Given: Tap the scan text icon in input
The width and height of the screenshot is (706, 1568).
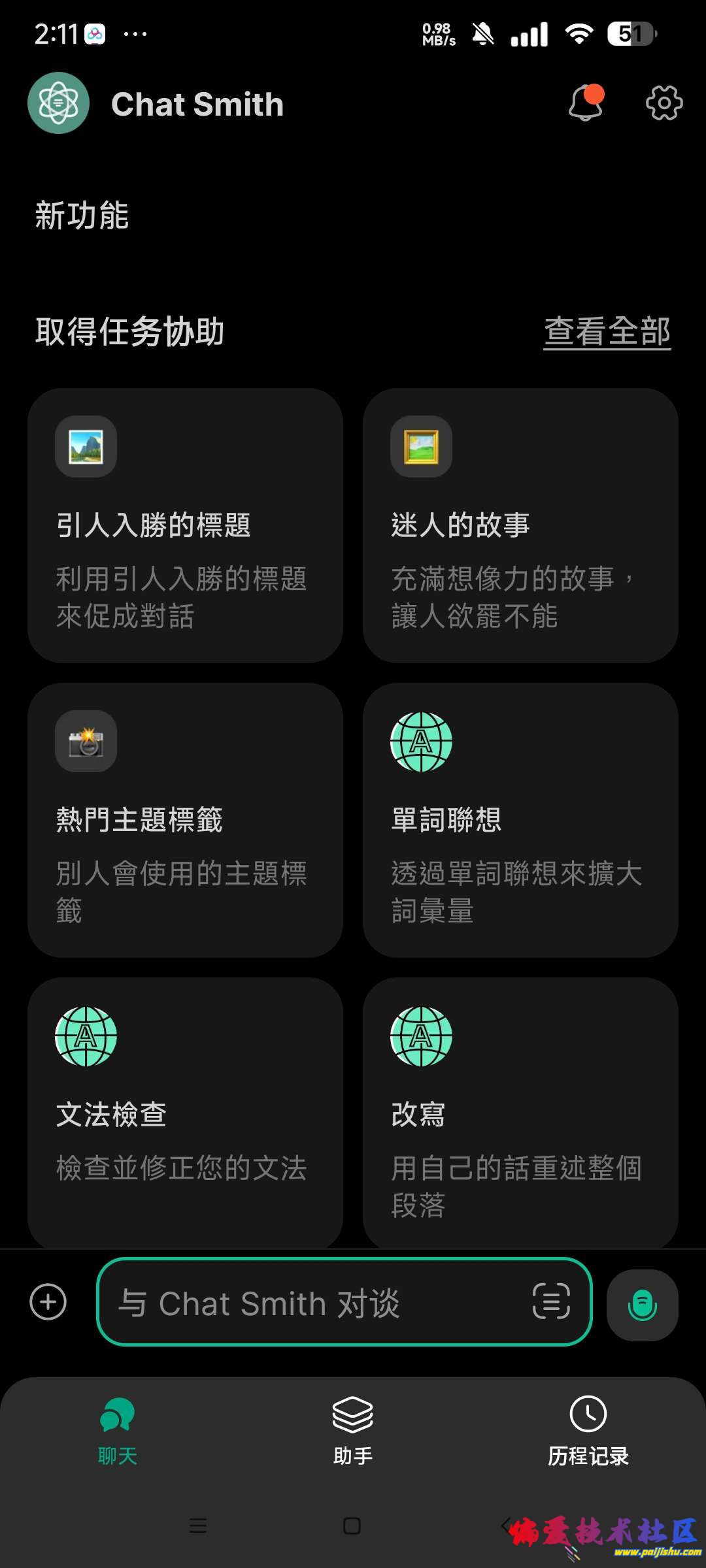Looking at the screenshot, I should point(551,1301).
